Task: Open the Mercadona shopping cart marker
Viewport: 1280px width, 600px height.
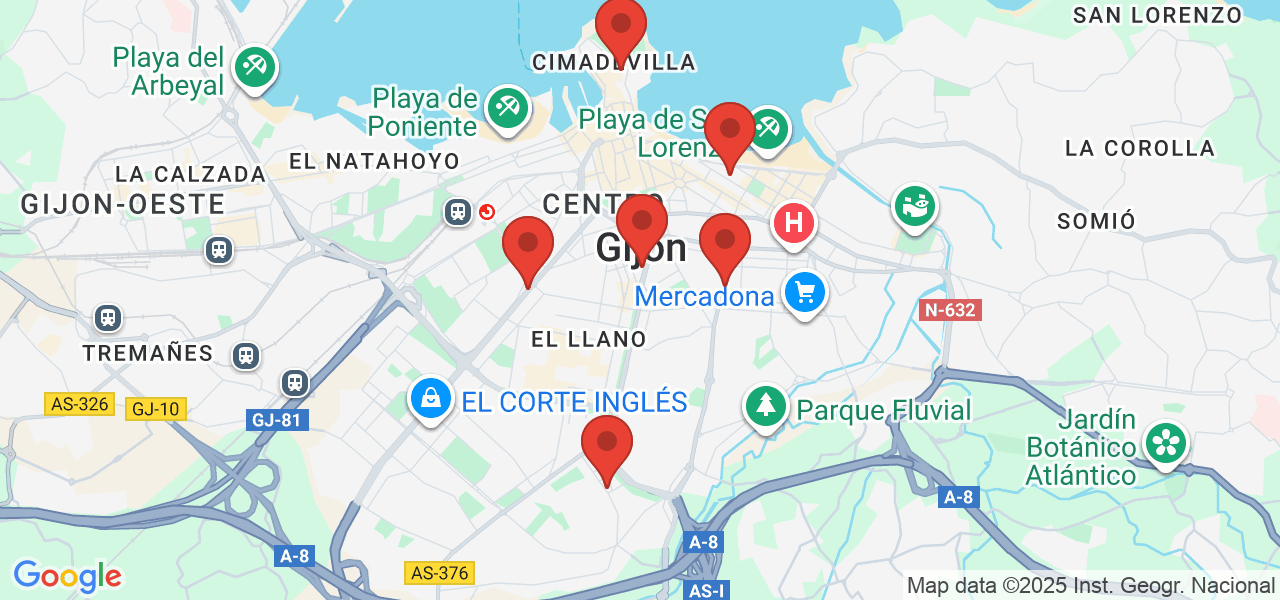Action: (x=806, y=293)
